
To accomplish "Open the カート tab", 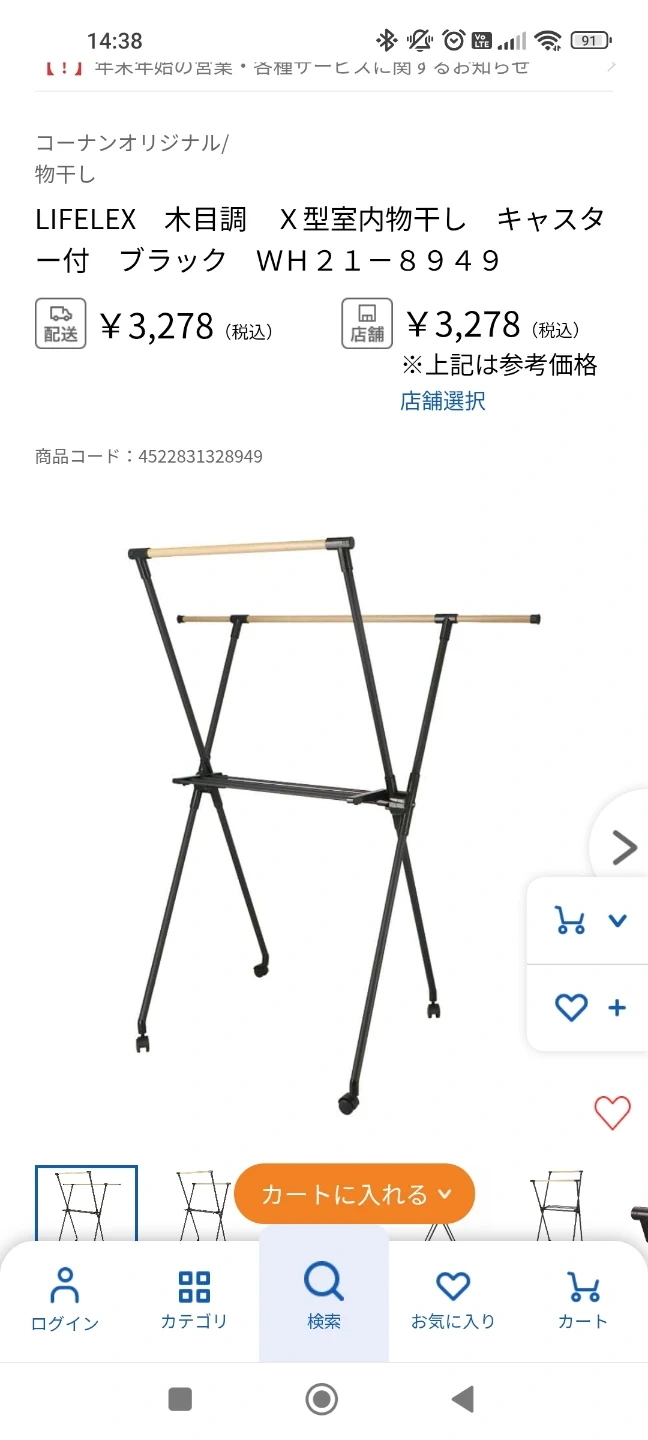I will [582, 1299].
